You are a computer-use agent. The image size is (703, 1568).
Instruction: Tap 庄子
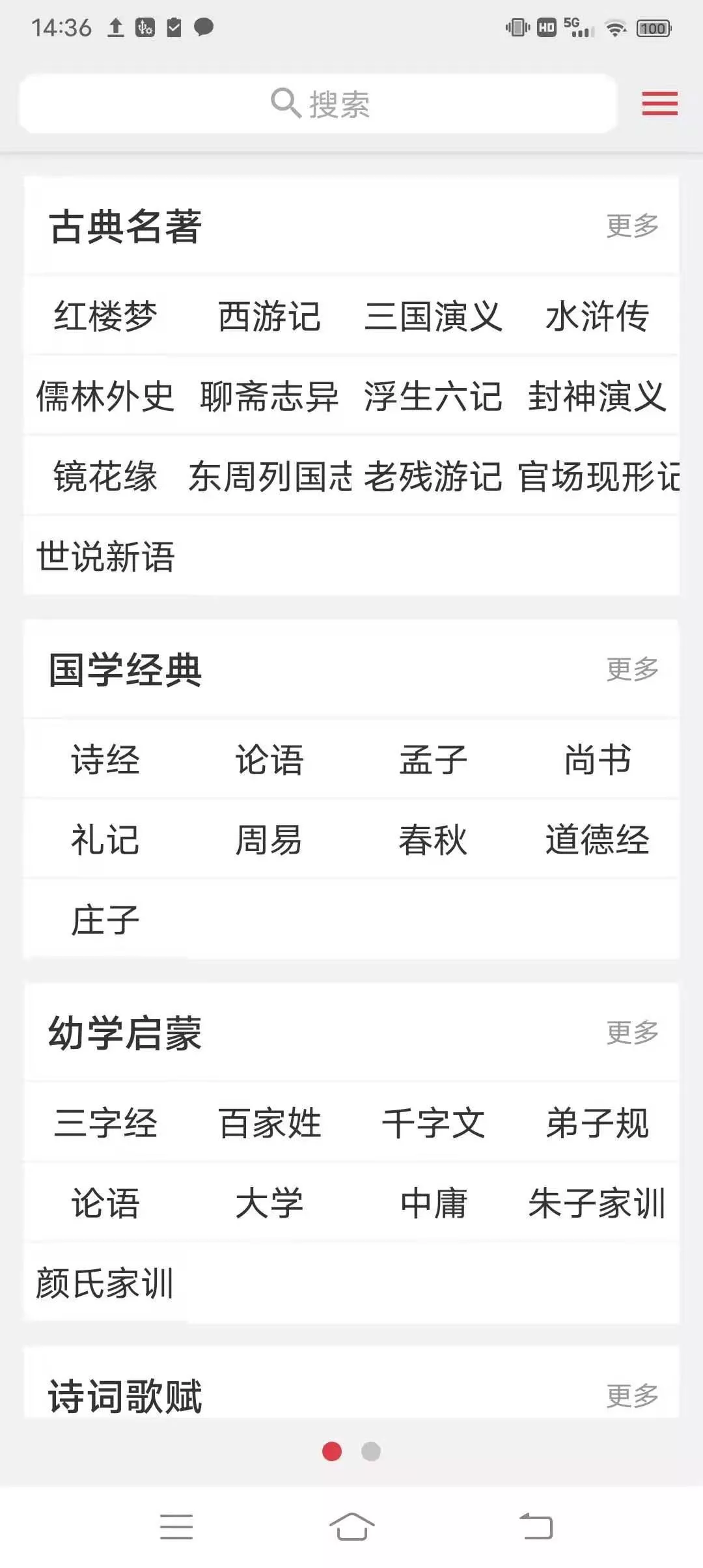tap(105, 920)
